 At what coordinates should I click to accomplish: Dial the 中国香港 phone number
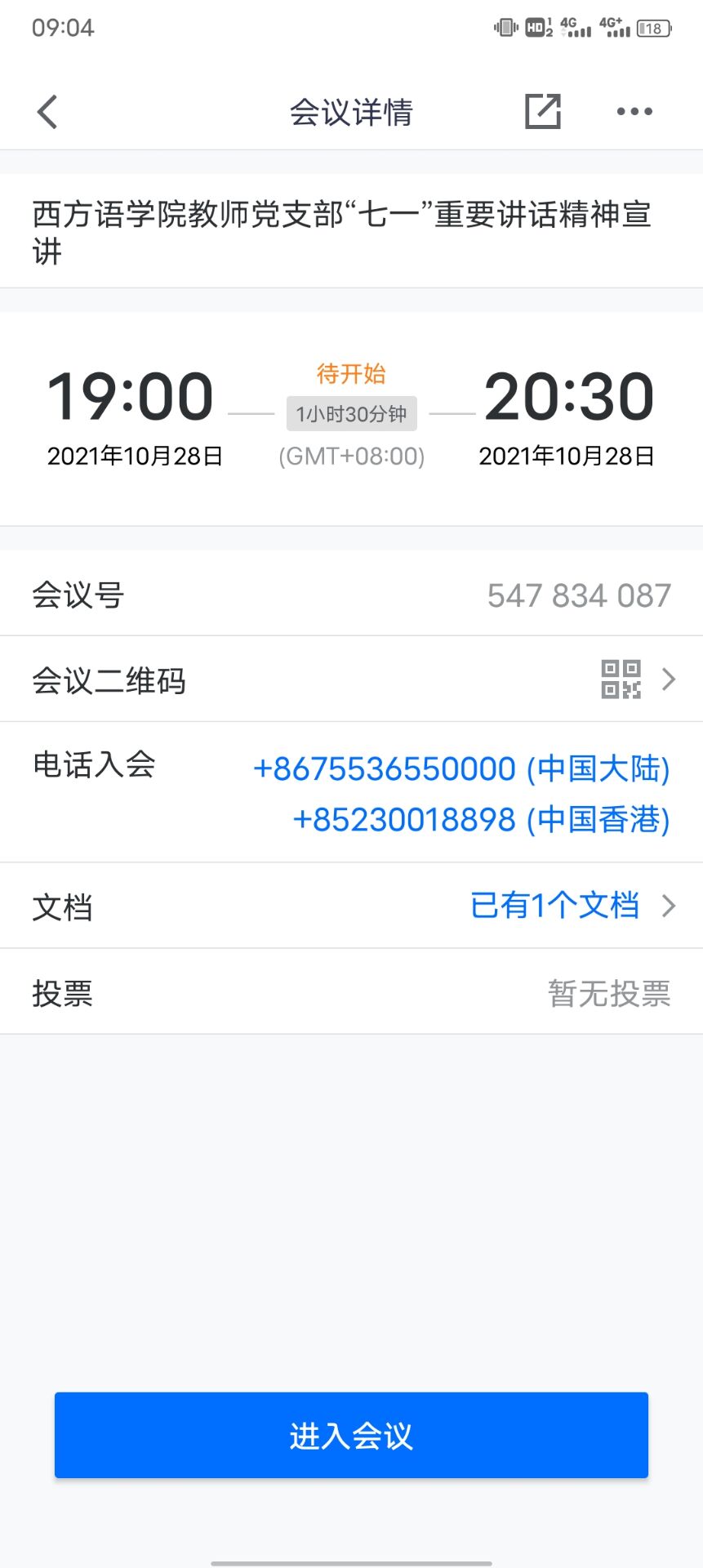(481, 819)
